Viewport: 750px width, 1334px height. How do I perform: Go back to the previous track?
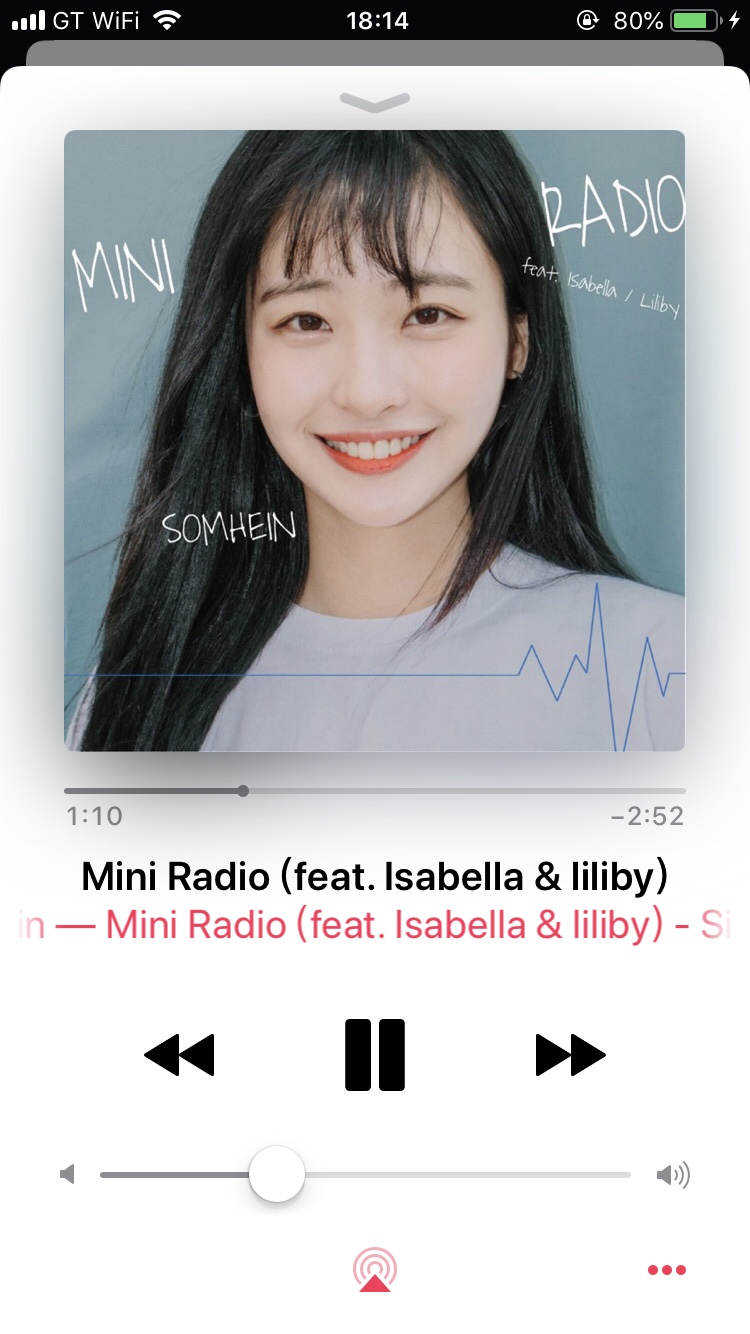point(180,1054)
